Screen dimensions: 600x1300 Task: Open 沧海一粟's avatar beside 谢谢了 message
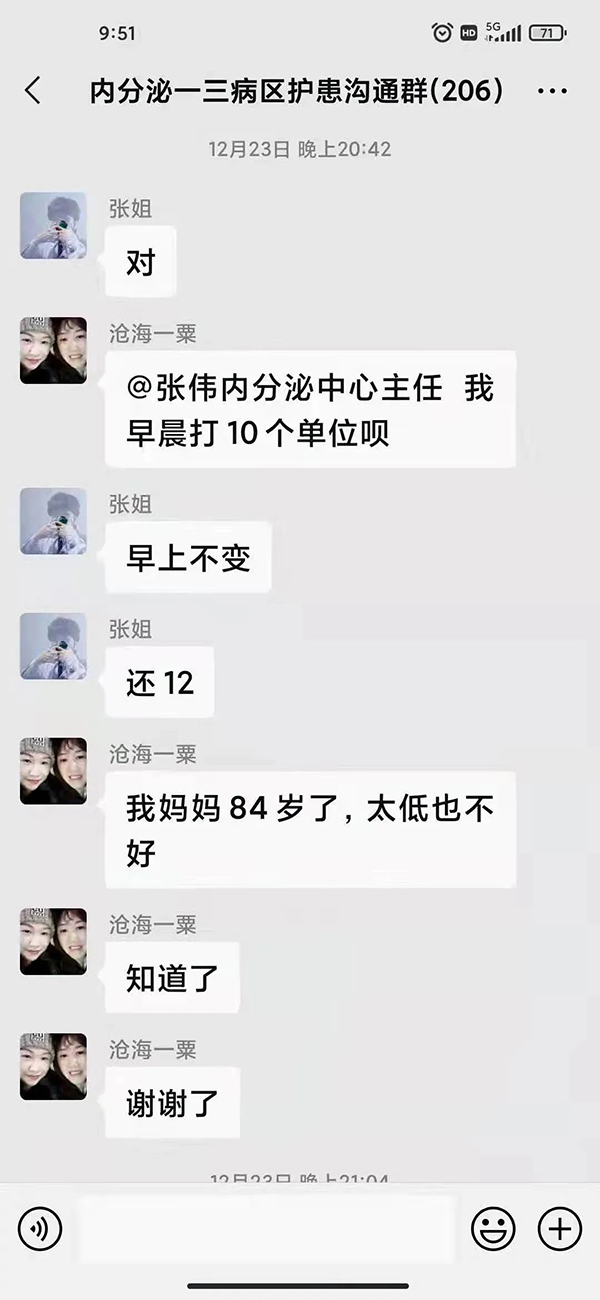pyautogui.click(x=53, y=1067)
